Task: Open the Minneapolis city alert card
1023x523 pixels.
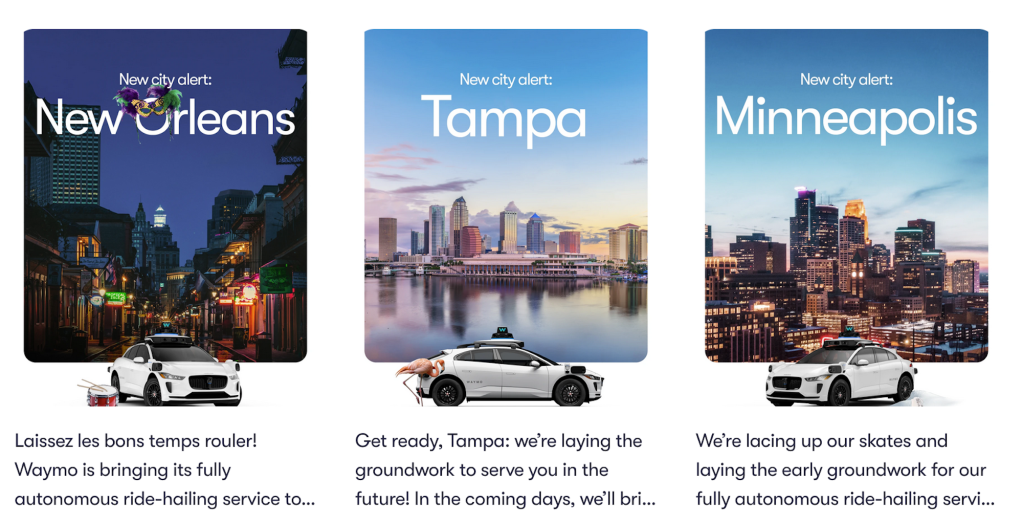Action: 846,200
